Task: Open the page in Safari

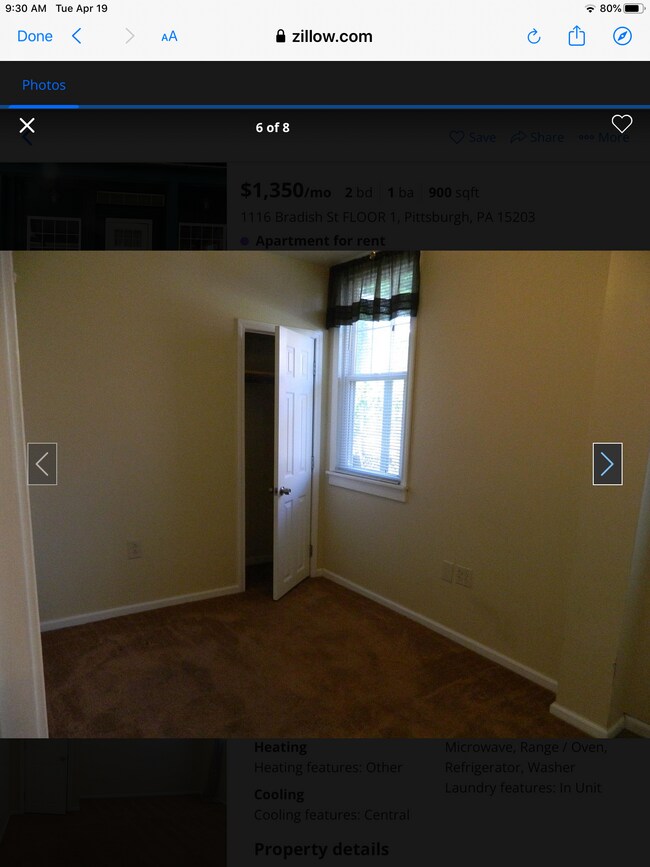Action: pyautogui.click(x=622, y=36)
